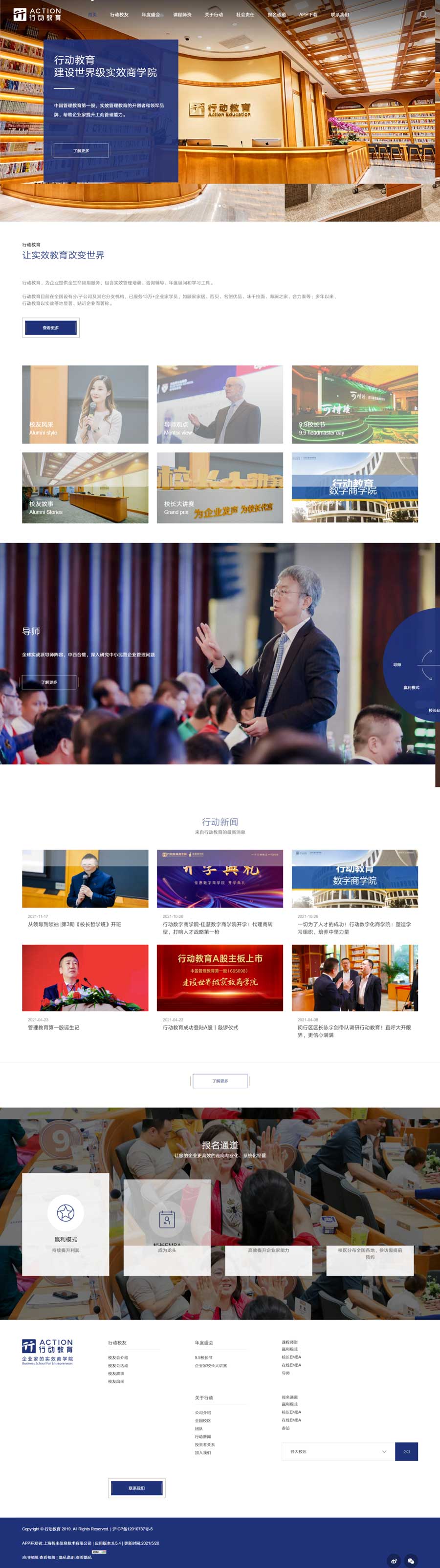Tap 了解更多 in the 导师 section
This screenshot has height=1568, width=440.
(x=49, y=682)
